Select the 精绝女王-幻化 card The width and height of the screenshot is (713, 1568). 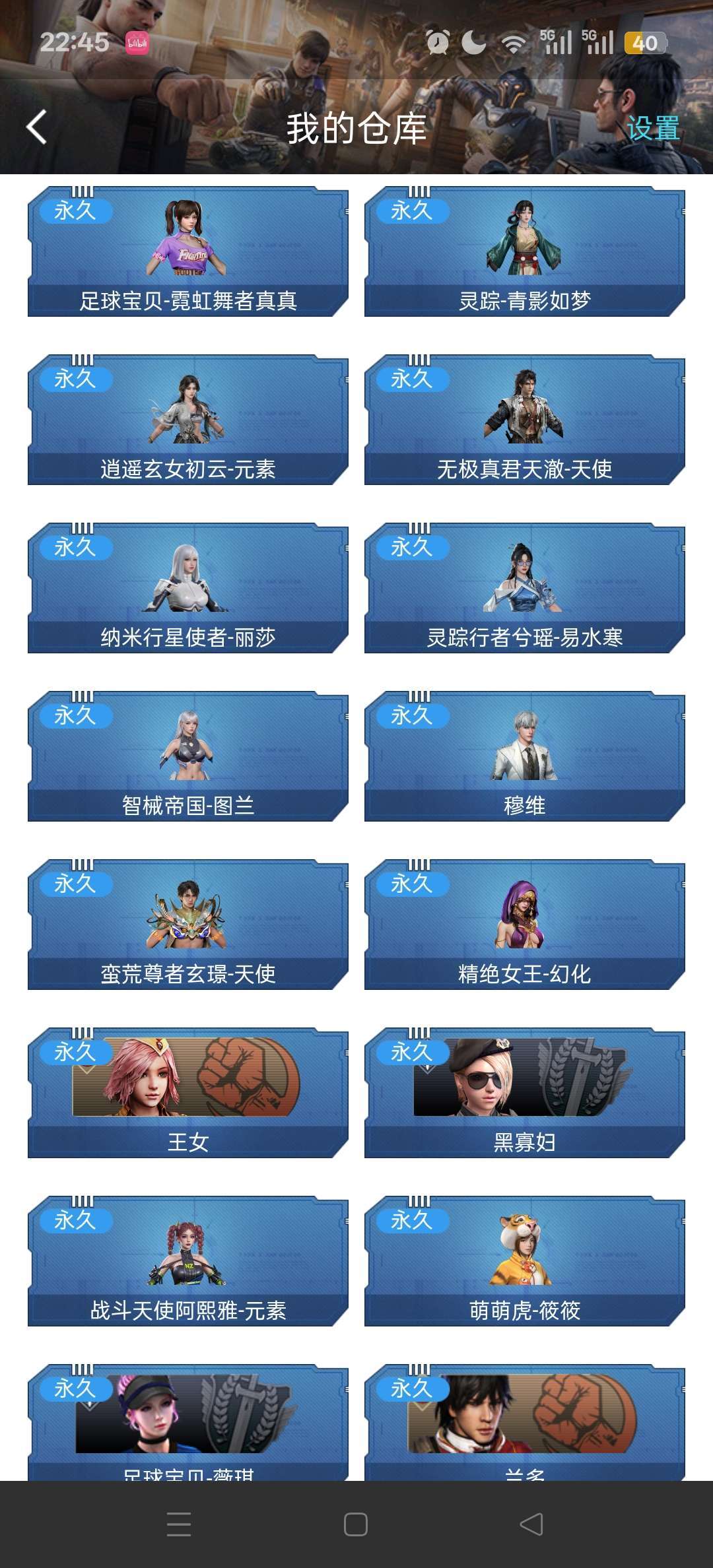524,925
